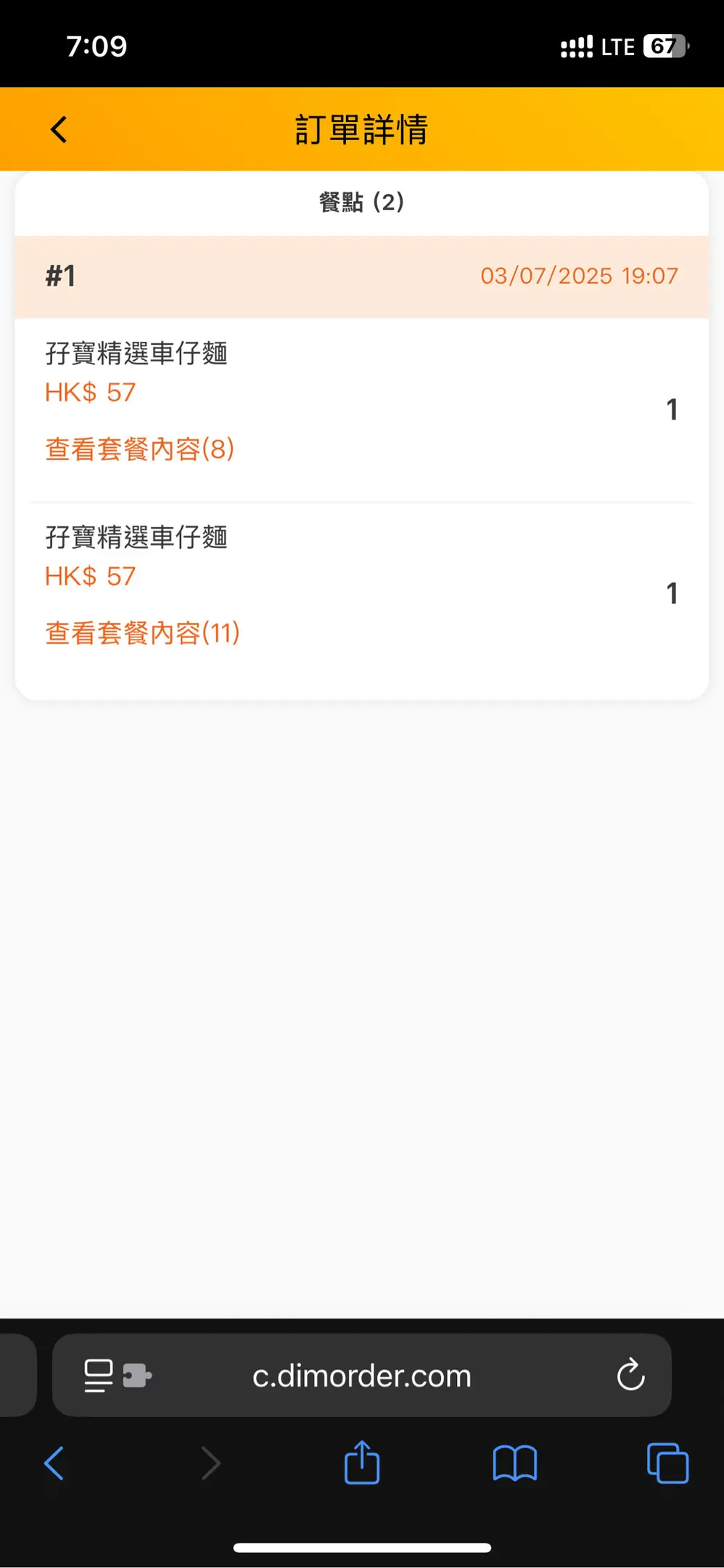
Task: Go back from the 訂單詳情 page
Action: 59,130
